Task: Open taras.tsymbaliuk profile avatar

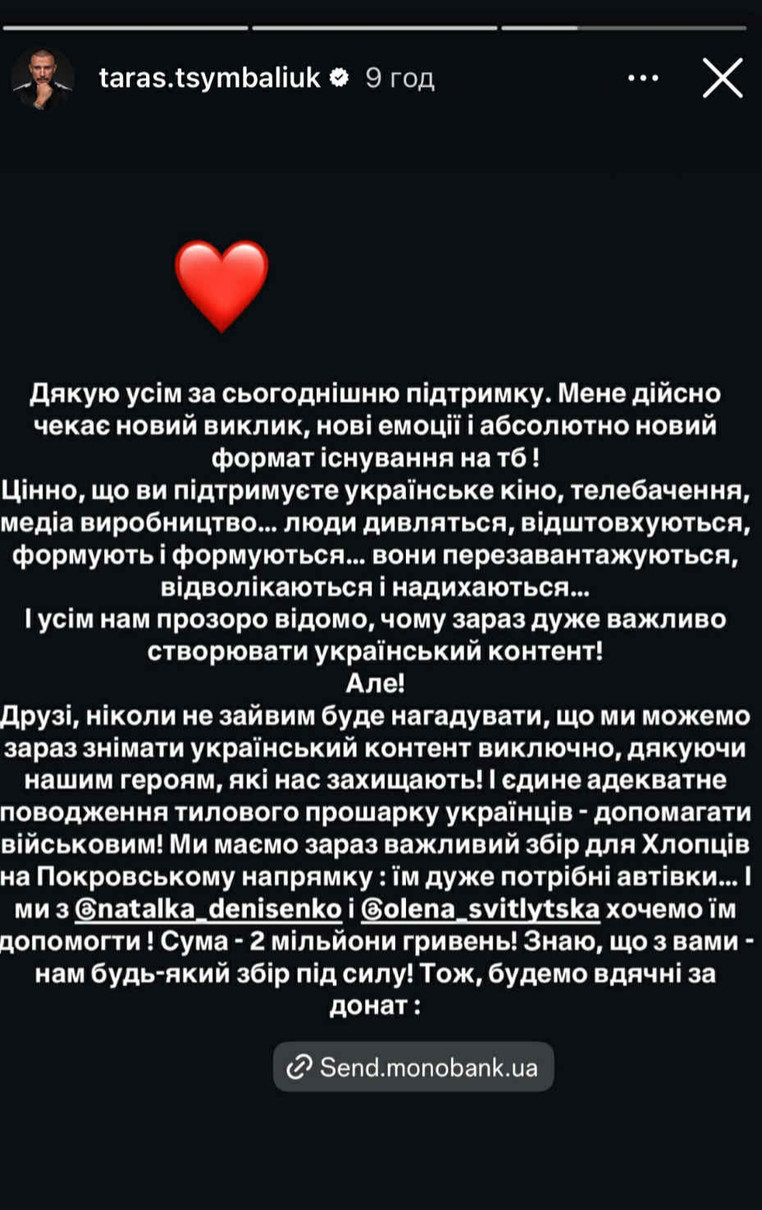Action: coord(43,78)
